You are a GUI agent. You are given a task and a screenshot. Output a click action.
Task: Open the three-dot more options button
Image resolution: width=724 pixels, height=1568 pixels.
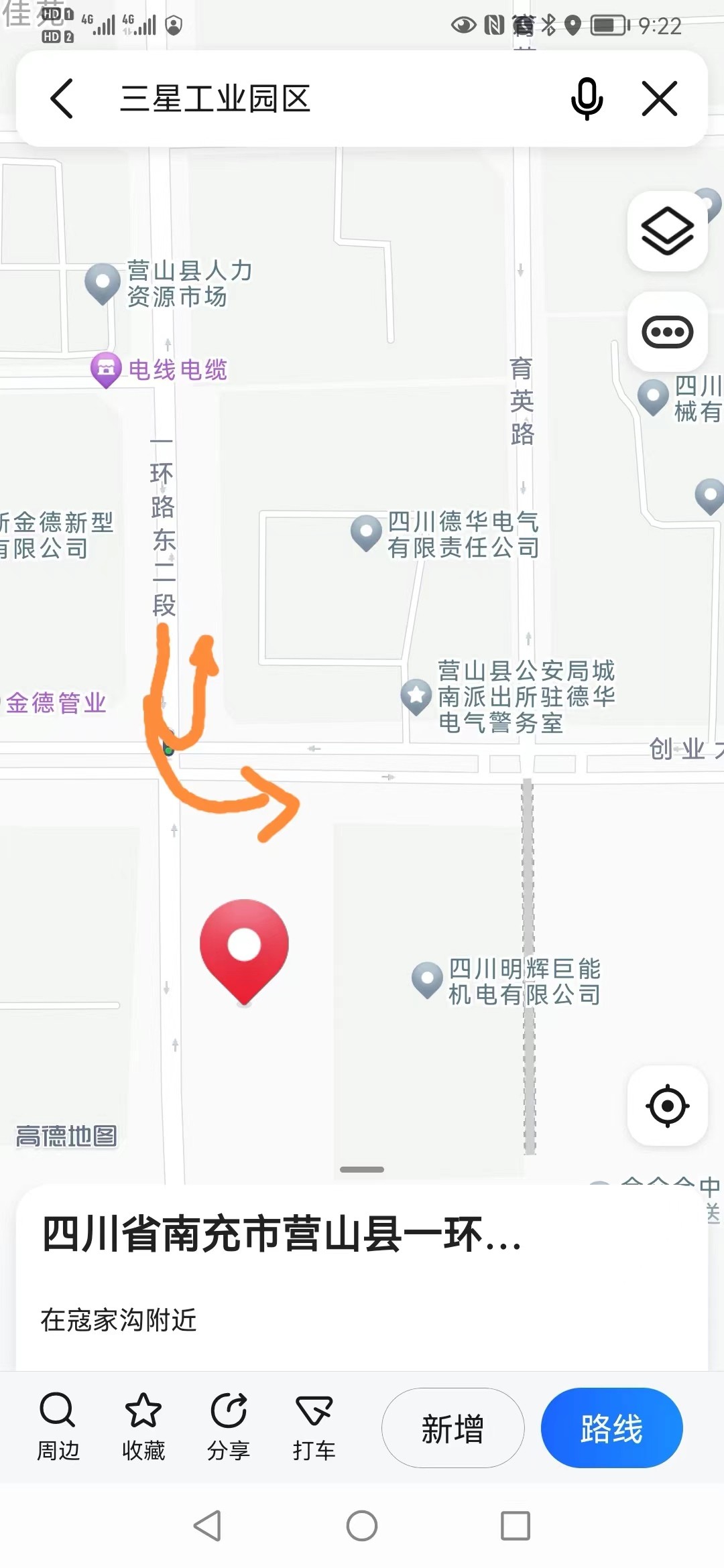(x=667, y=332)
